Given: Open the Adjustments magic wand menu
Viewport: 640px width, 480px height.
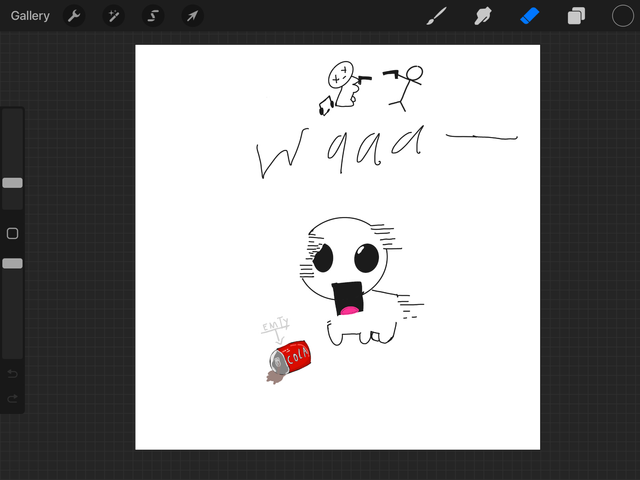Looking at the screenshot, I should point(113,16).
